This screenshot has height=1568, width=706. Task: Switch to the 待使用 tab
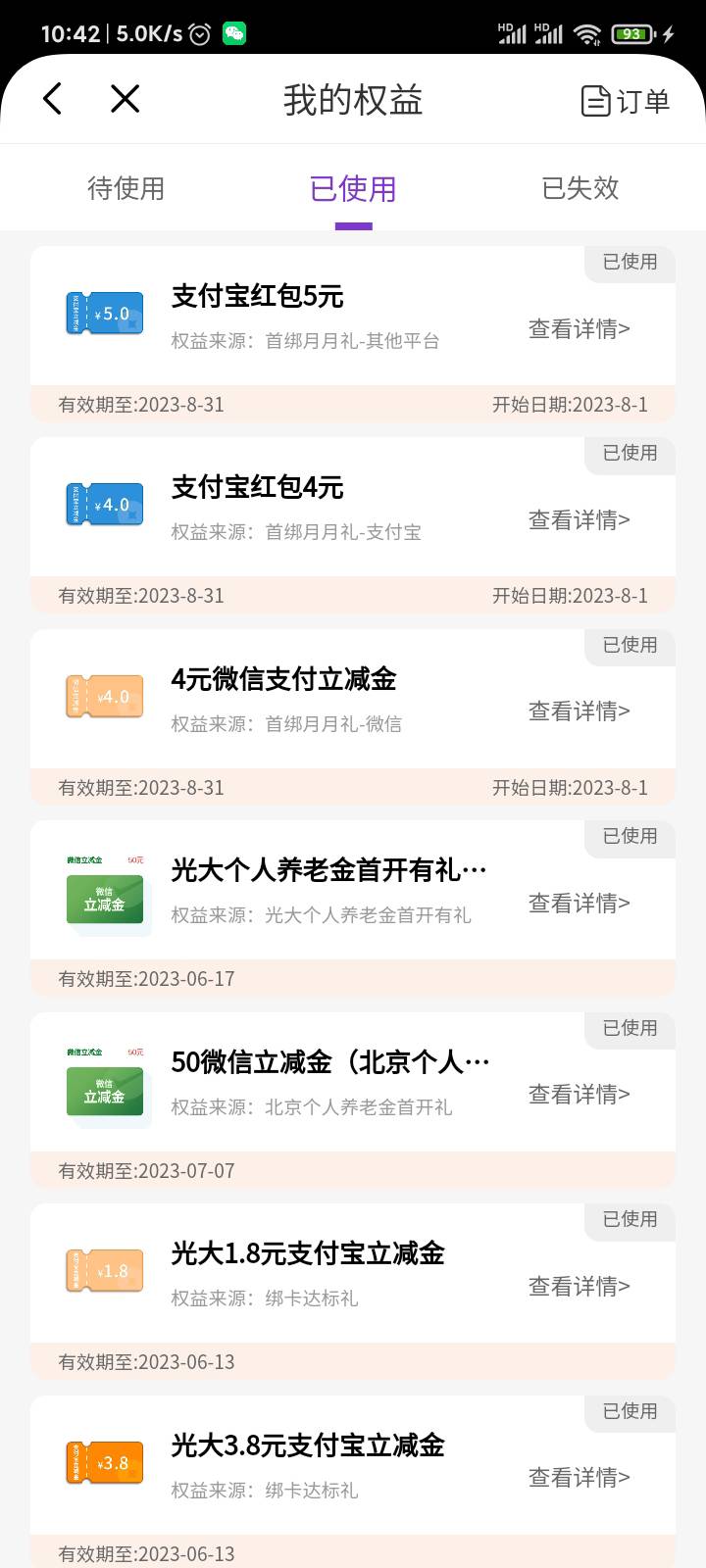[126, 188]
